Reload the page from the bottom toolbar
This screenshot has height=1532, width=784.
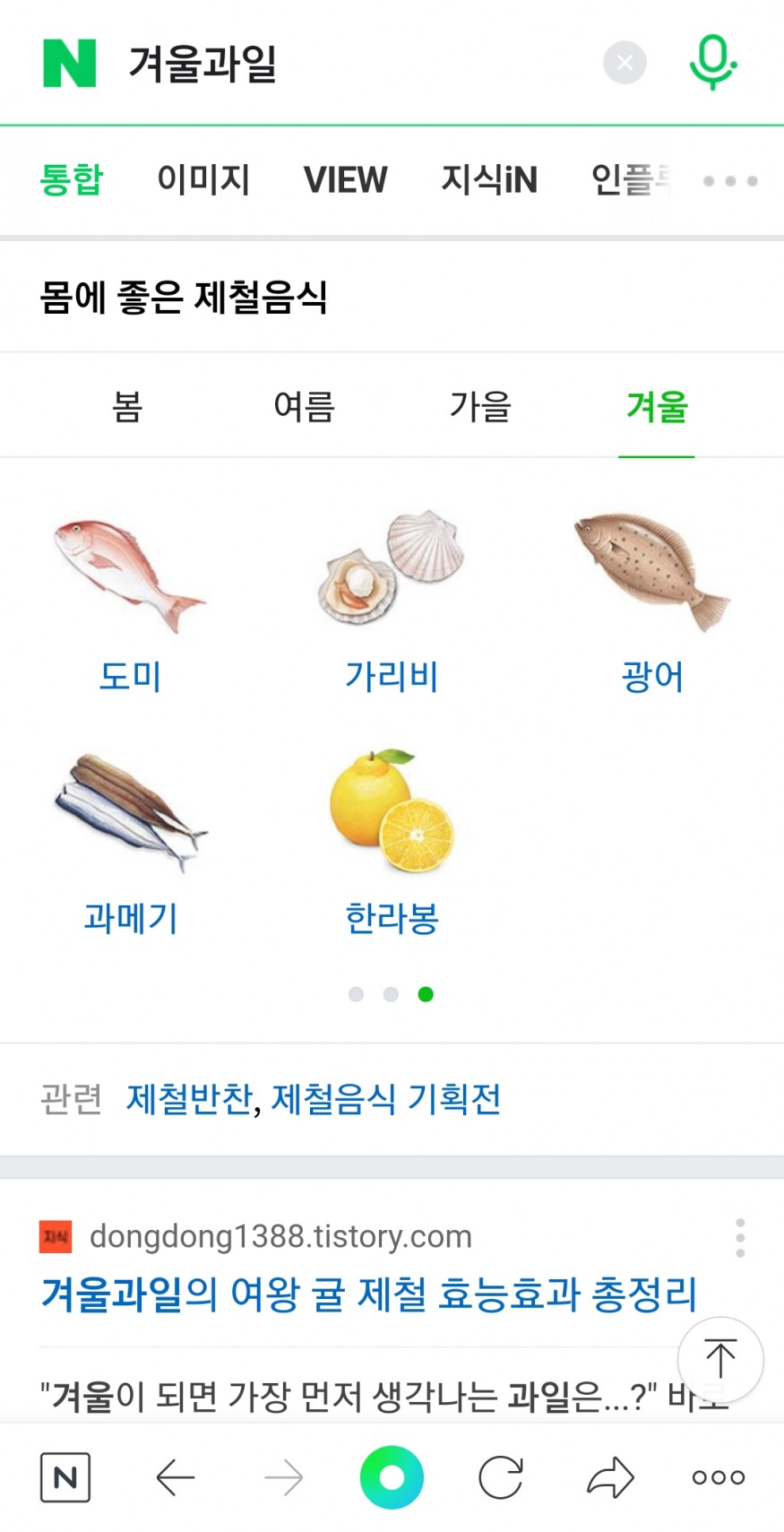[x=501, y=1477]
